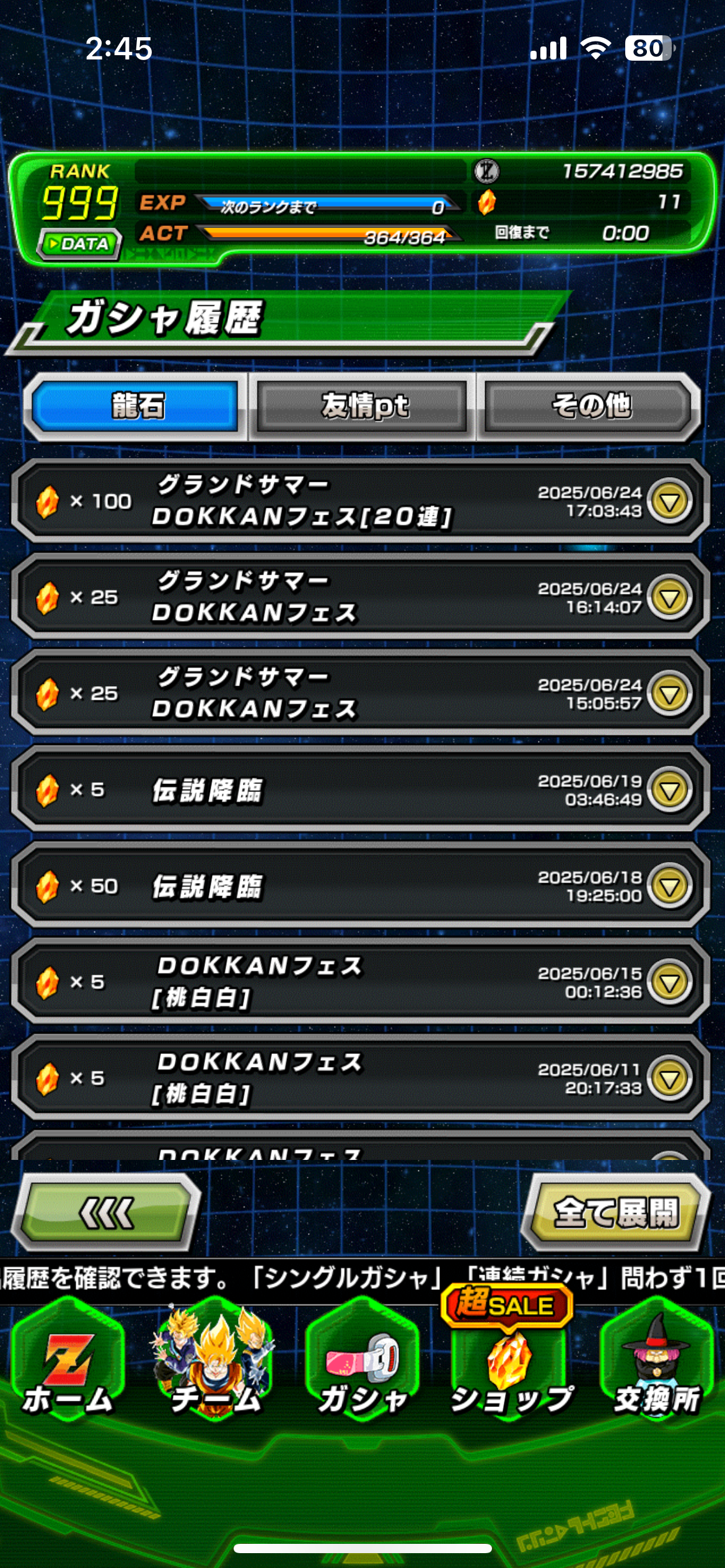Open the DATA button under rank

pos(79,244)
